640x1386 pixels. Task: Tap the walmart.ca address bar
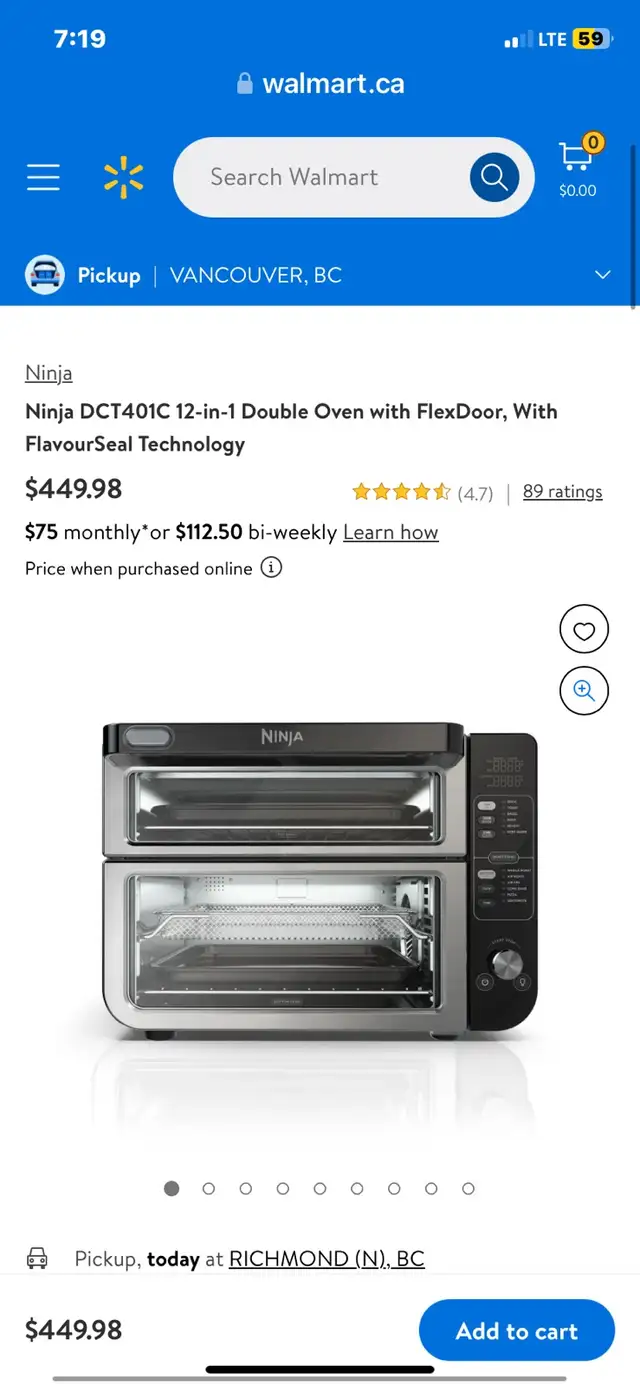tap(320, 84)
